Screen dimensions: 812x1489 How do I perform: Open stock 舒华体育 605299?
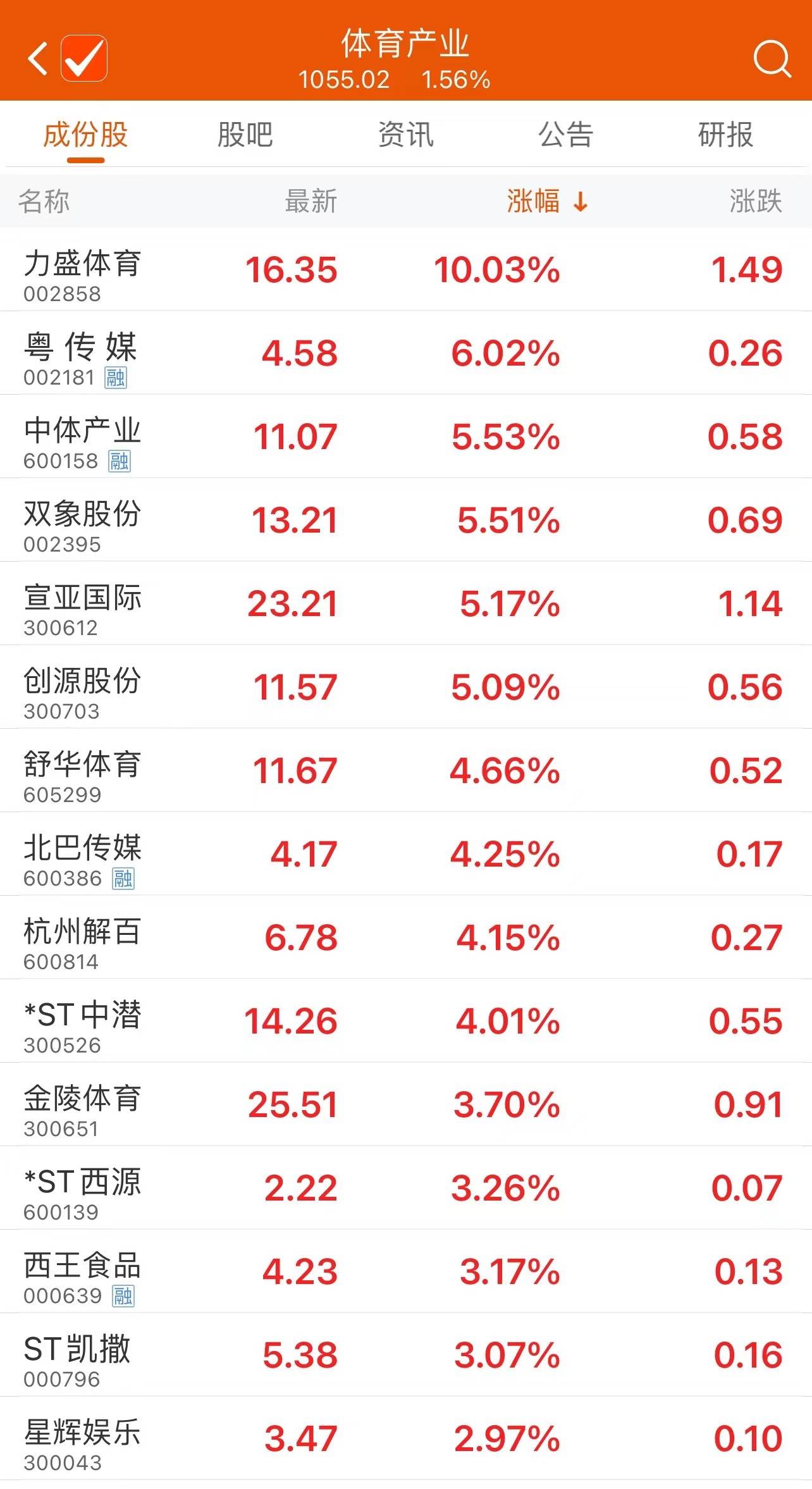tap(406, 770)
